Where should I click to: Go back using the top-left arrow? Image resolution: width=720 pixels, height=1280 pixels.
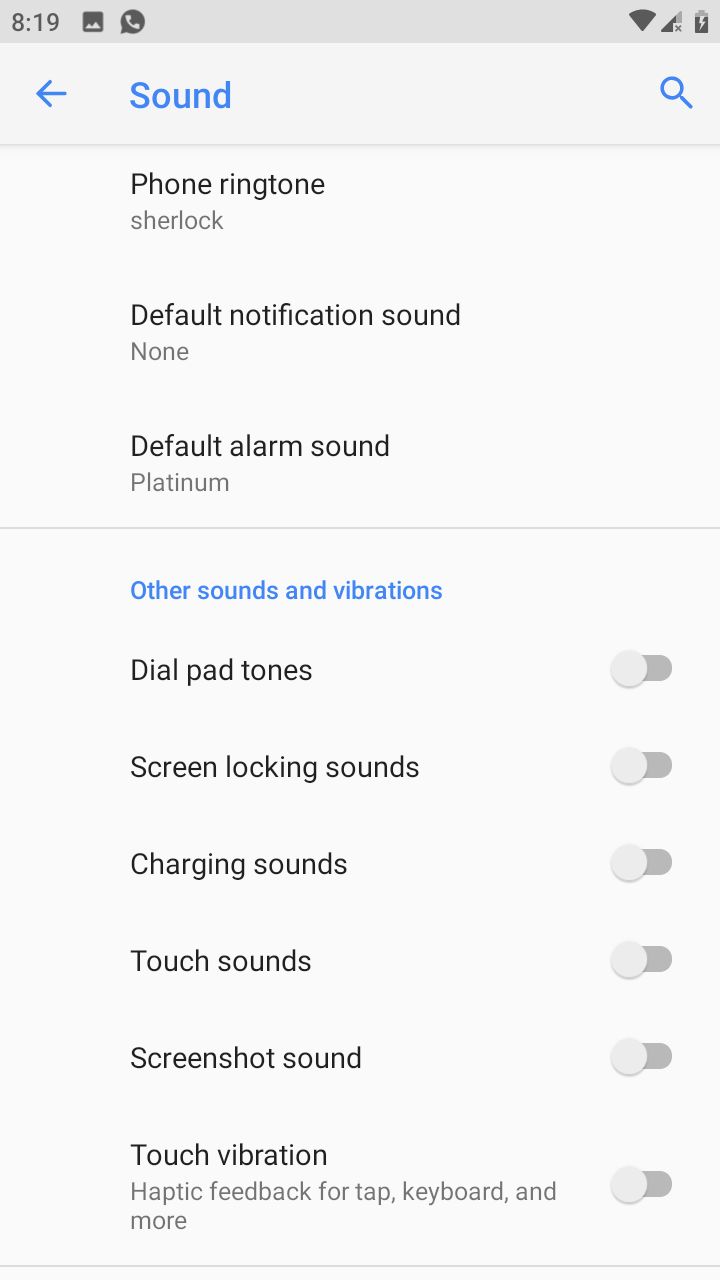click(x=51, y=94)
